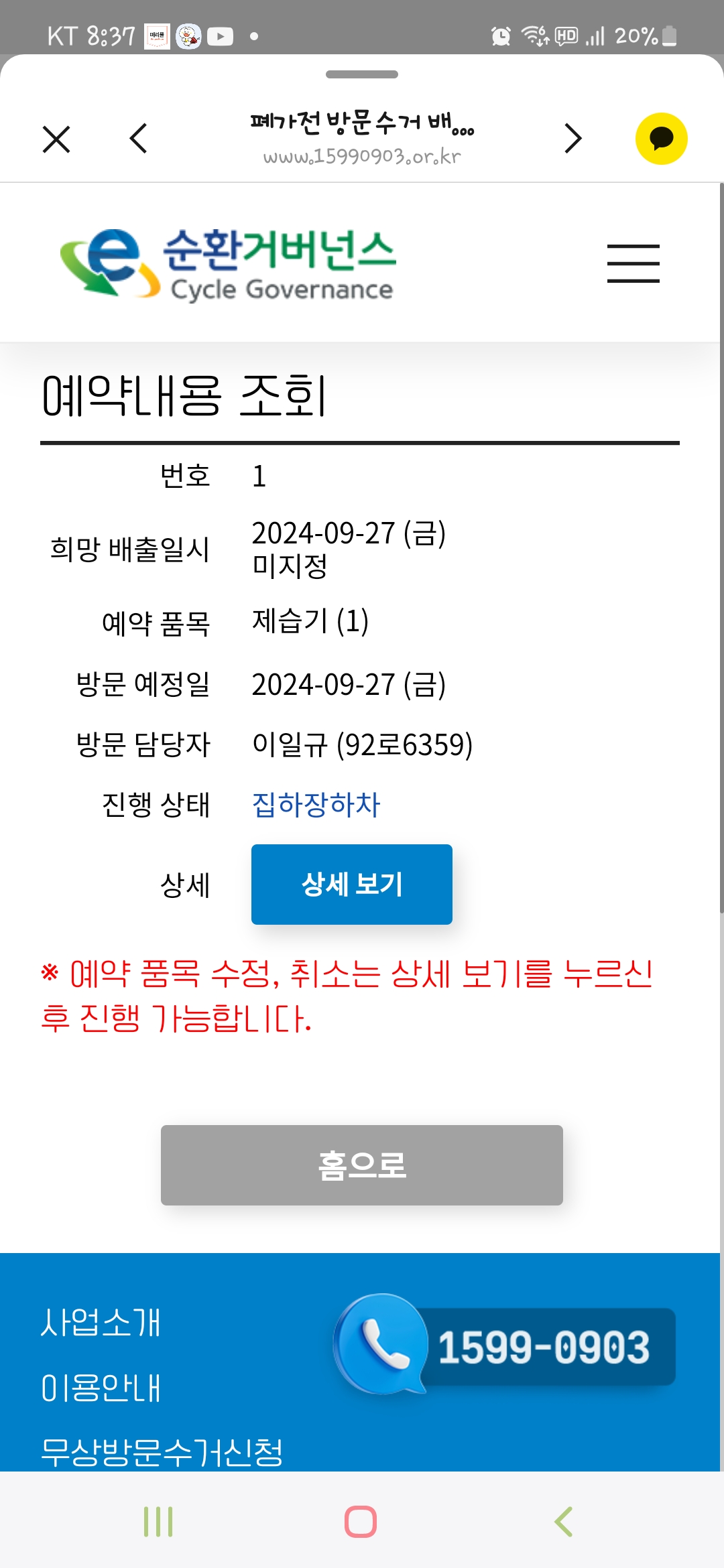Viewport: 724px width, 1568px height.
Task: Return home via 홈으로 button
Action: pyautogui.click(x=362, y=1165)
